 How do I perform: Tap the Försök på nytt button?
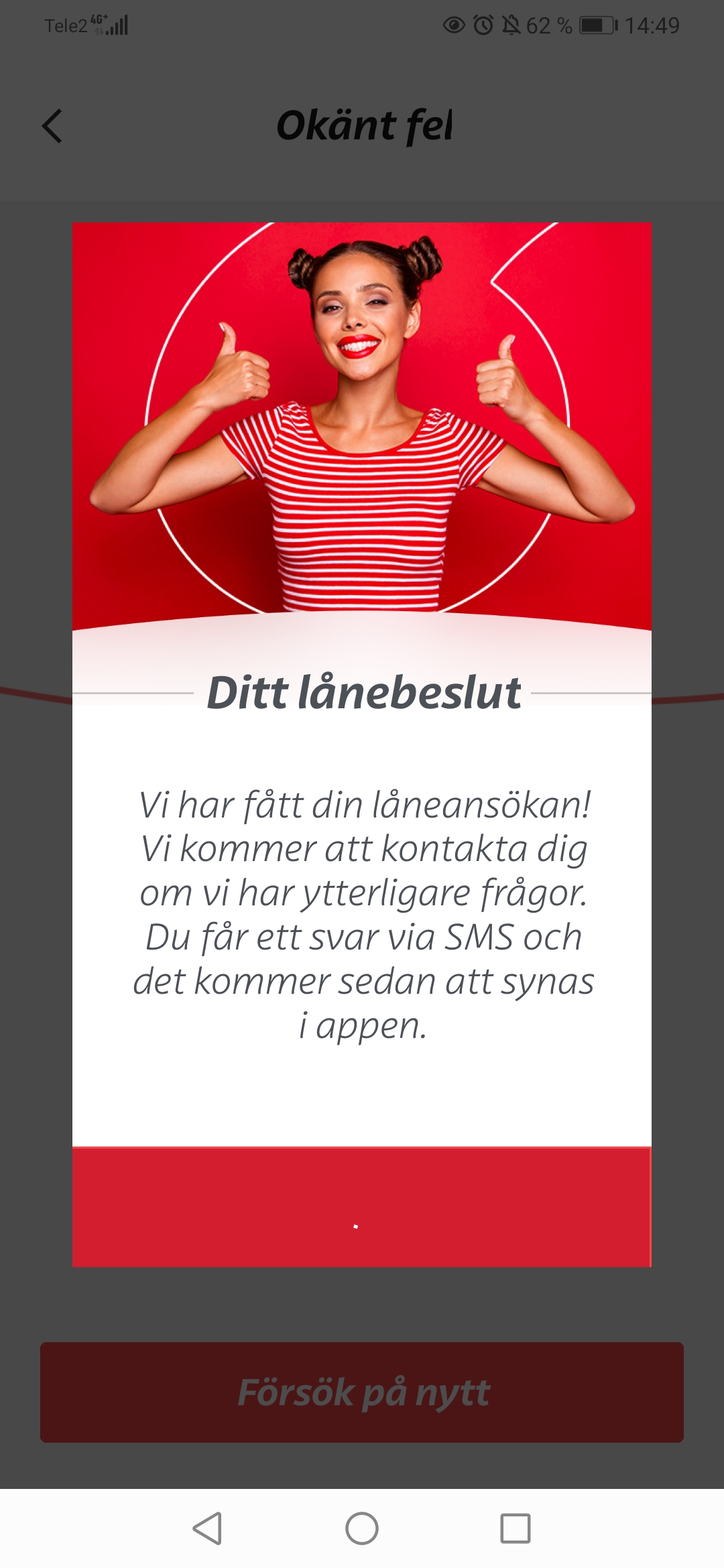pyautogui.click(x=362, y=1392)
